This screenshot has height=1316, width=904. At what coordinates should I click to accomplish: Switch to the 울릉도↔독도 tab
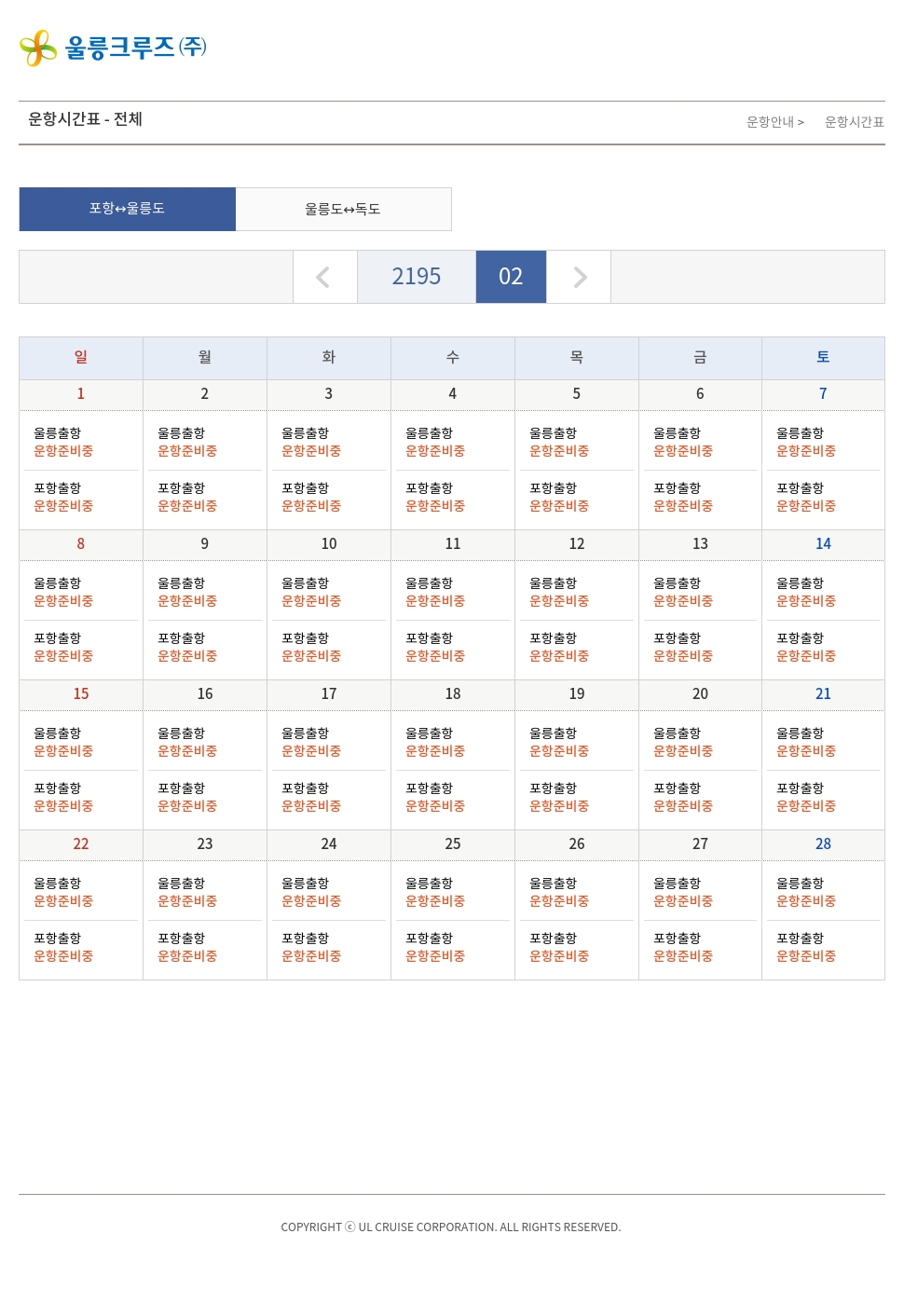click(x=343, y=209)
